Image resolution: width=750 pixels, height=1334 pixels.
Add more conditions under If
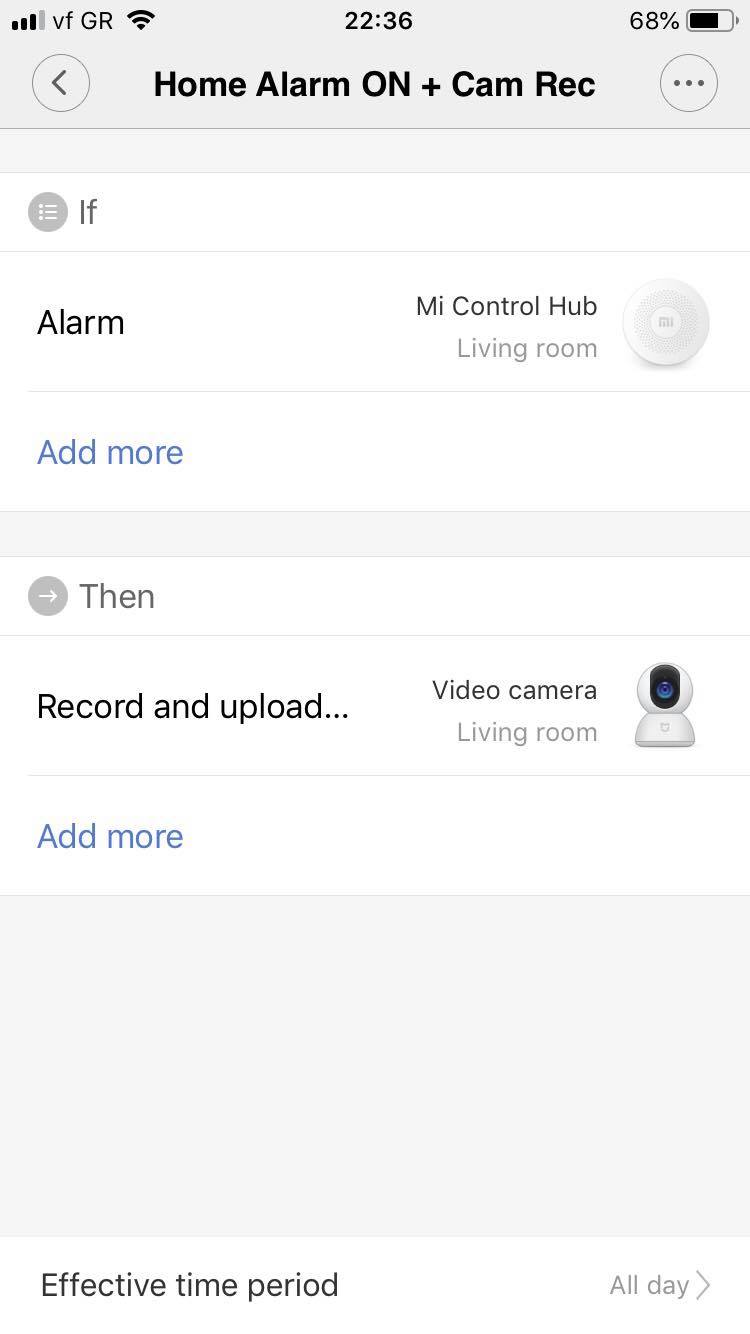110,452
